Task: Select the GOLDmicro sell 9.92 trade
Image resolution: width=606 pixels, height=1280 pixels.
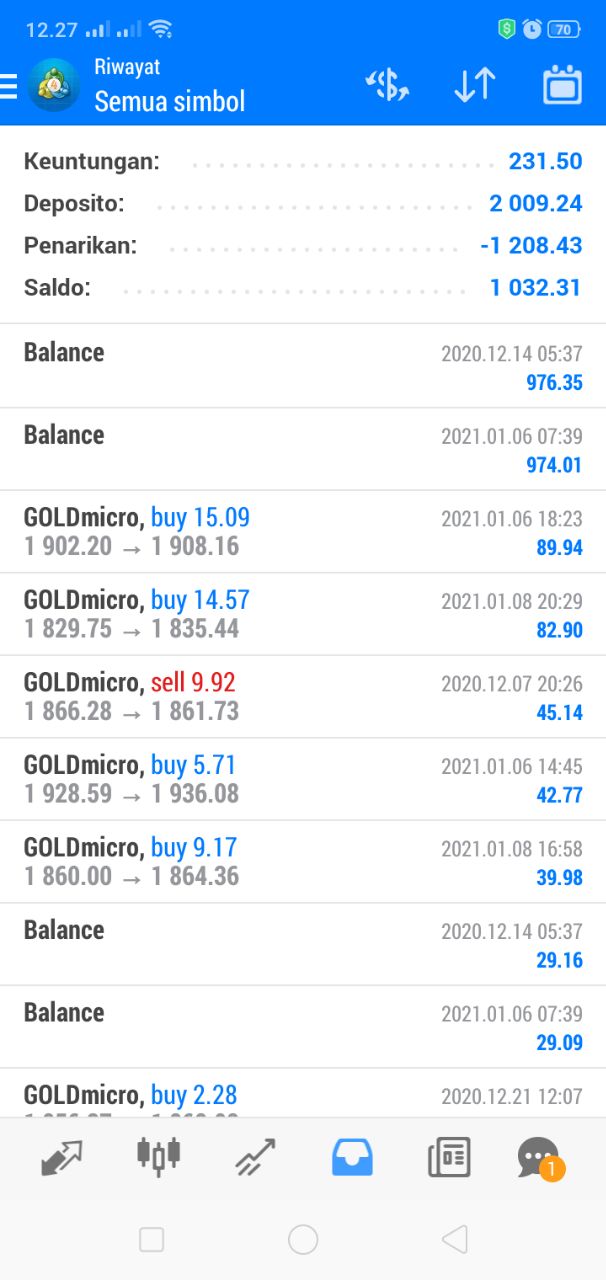Action: coord(303,696)
